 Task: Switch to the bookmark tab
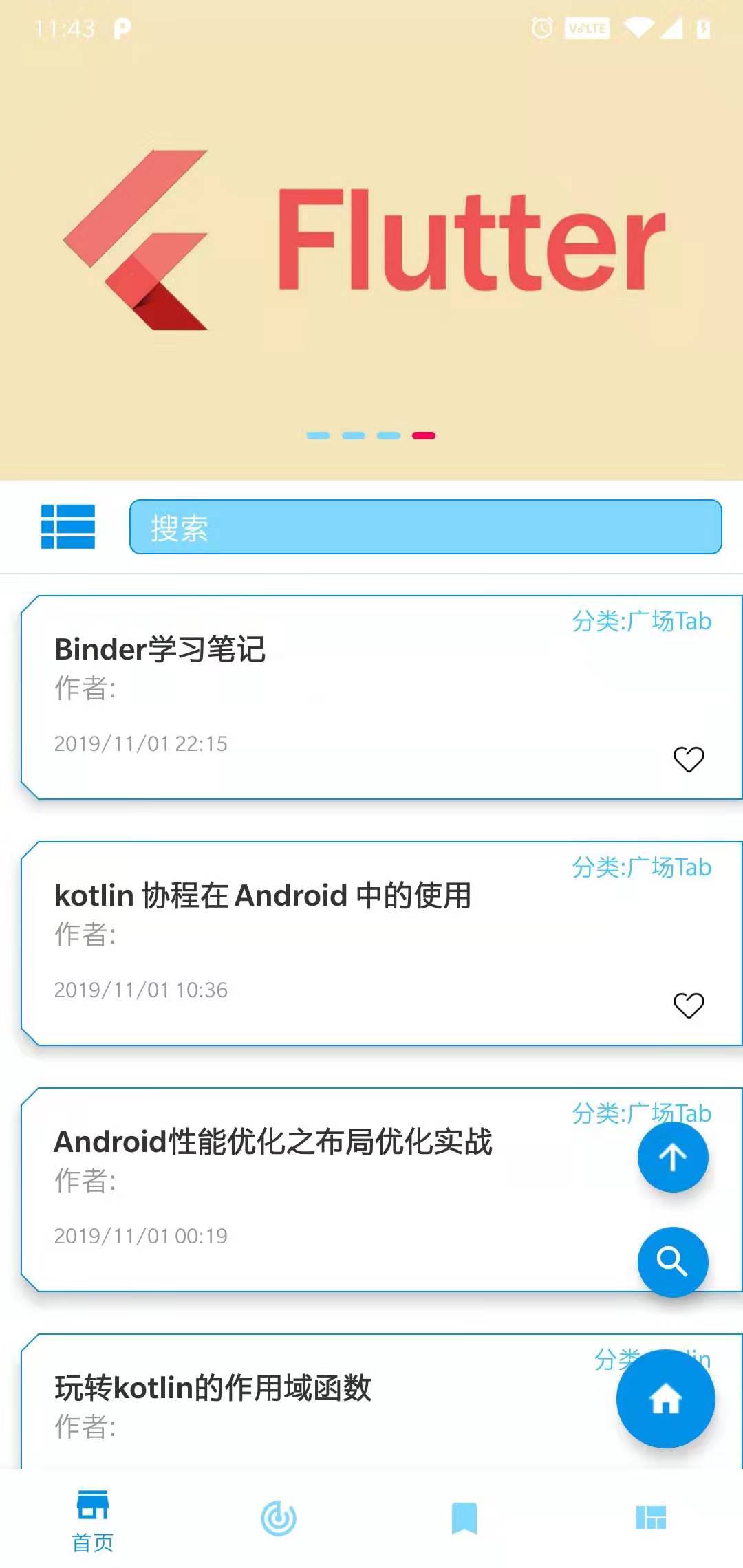(x=464, y=1518)
